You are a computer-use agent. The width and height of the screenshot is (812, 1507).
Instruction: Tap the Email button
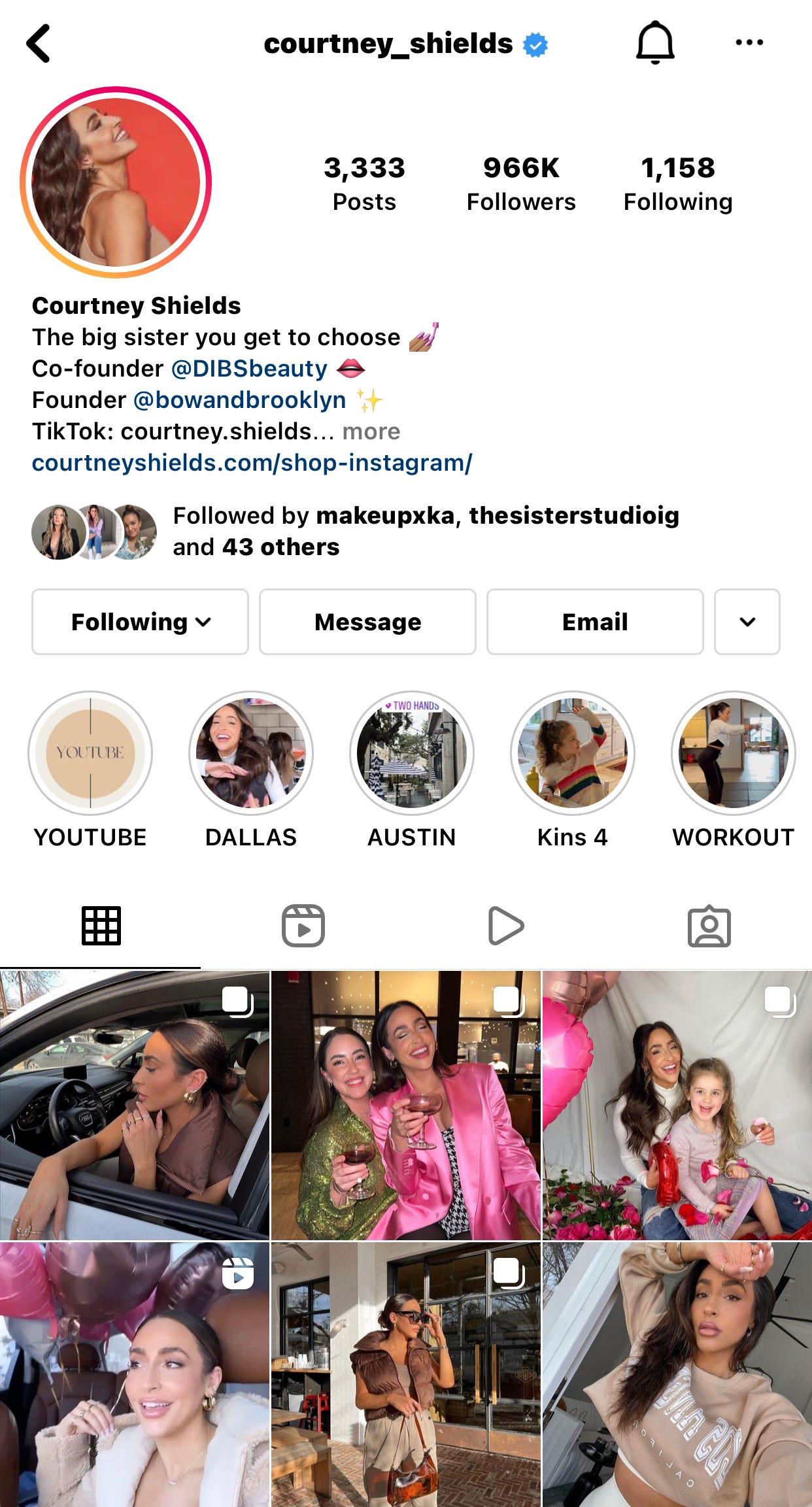(595, 622)
